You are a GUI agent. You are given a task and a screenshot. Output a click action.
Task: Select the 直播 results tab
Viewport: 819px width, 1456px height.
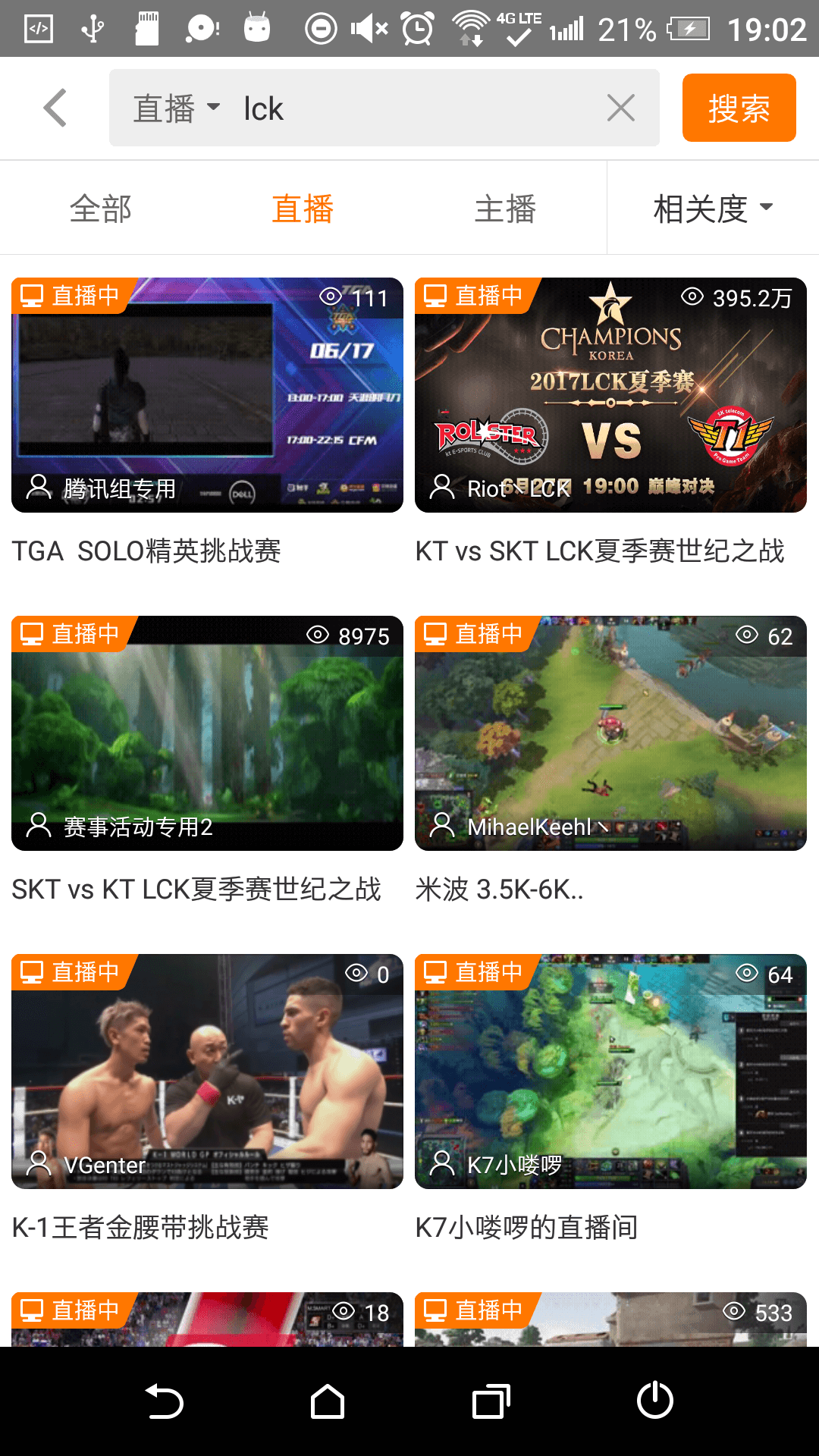(x=303, y=209)
